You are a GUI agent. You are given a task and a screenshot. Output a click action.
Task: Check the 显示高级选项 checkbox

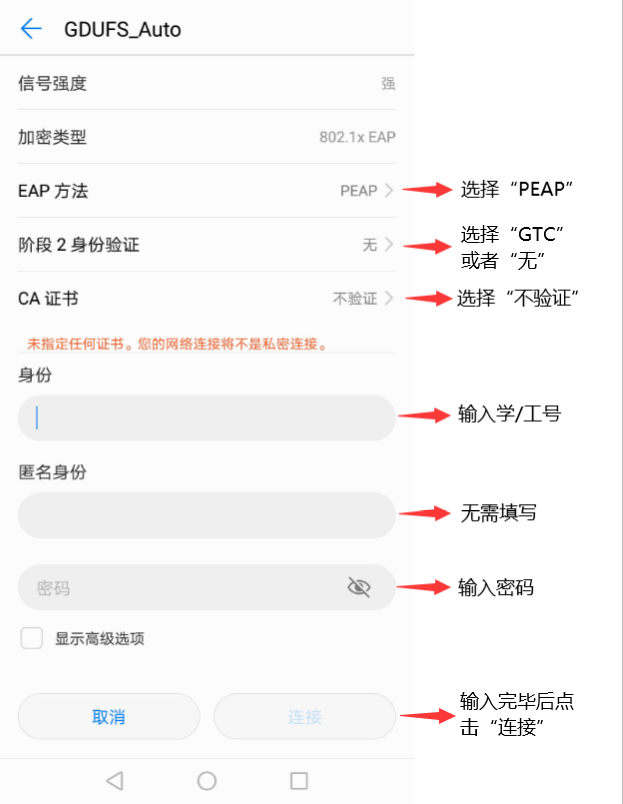click(x=32, y=638)
